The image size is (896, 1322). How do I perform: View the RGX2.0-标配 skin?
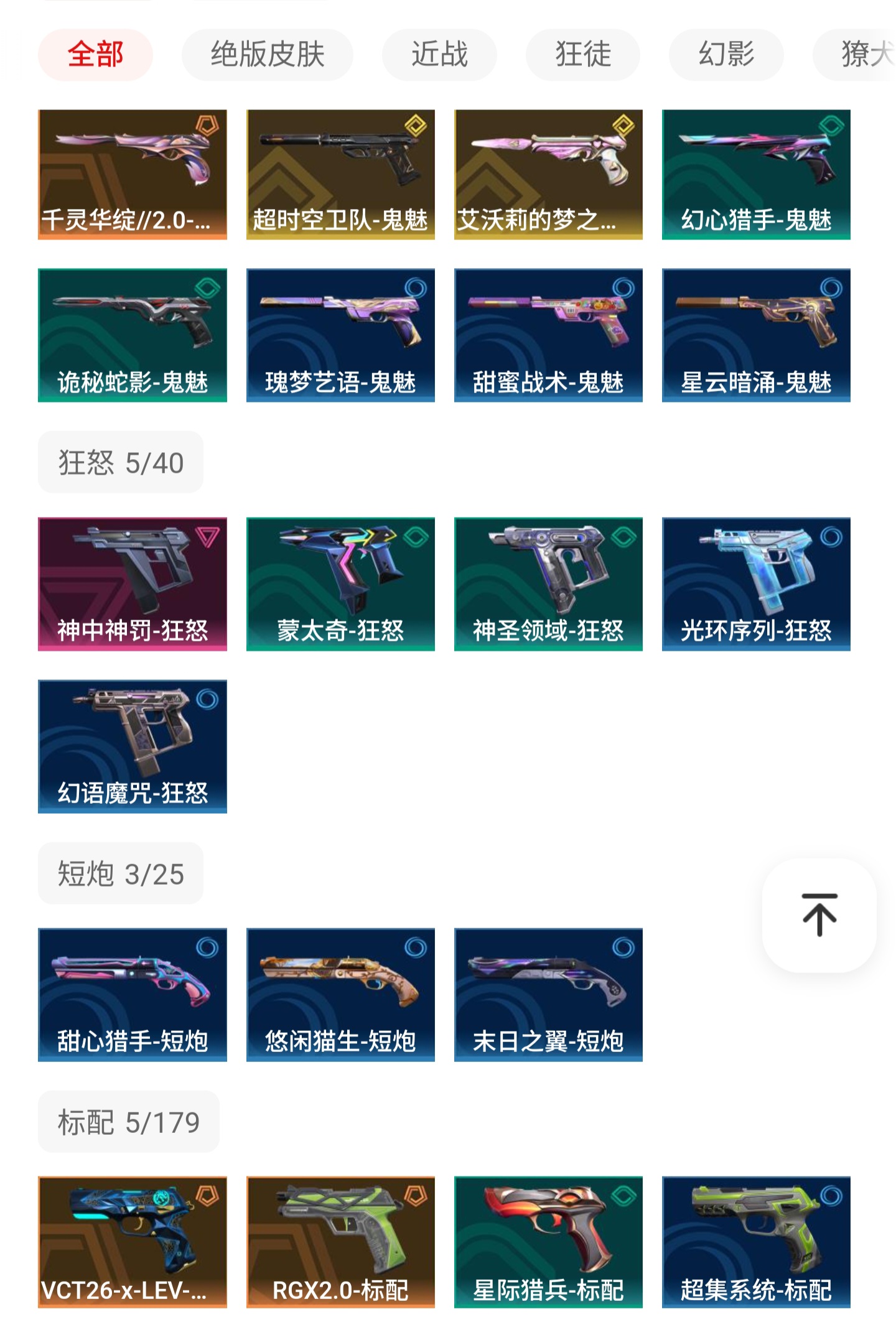click(340, 1242)
